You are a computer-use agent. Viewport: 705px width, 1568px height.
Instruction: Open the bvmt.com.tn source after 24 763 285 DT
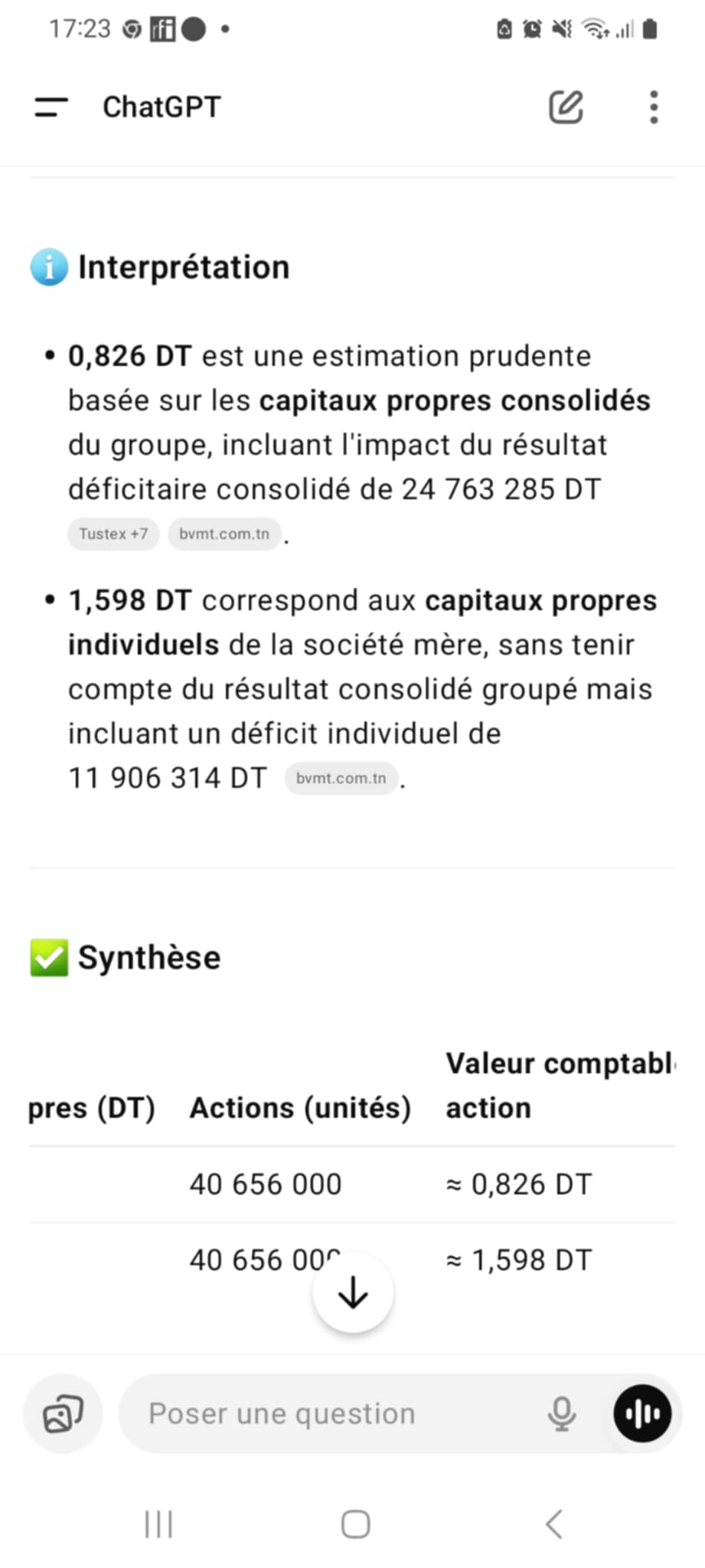tap(224, 534)
